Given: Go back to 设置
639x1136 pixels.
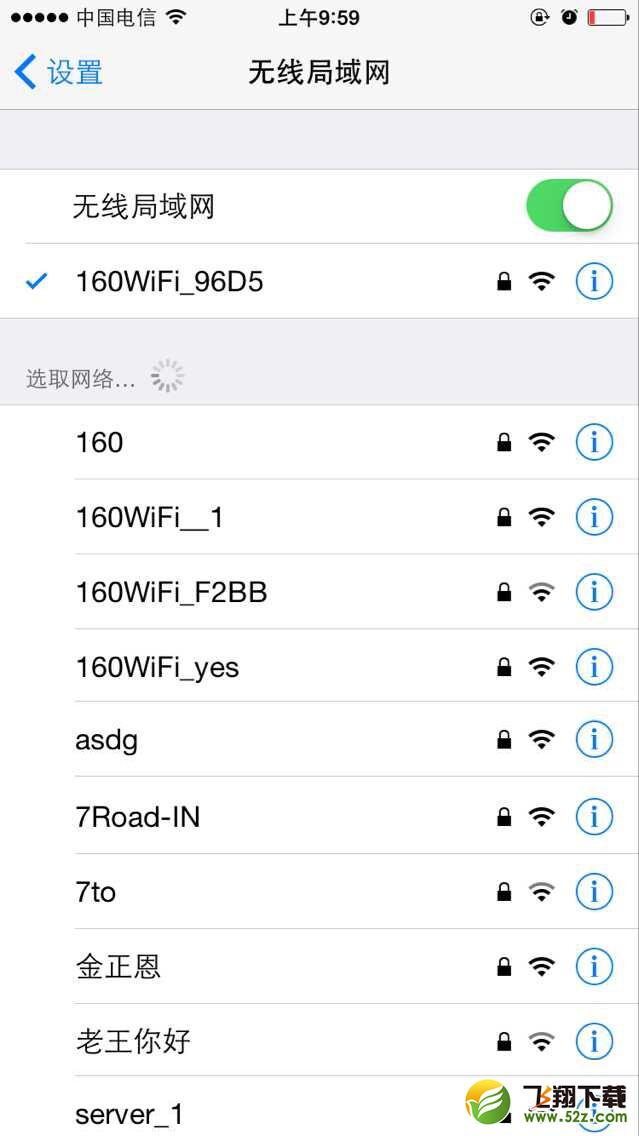Looking at the screenshot, I should (58, 73).
